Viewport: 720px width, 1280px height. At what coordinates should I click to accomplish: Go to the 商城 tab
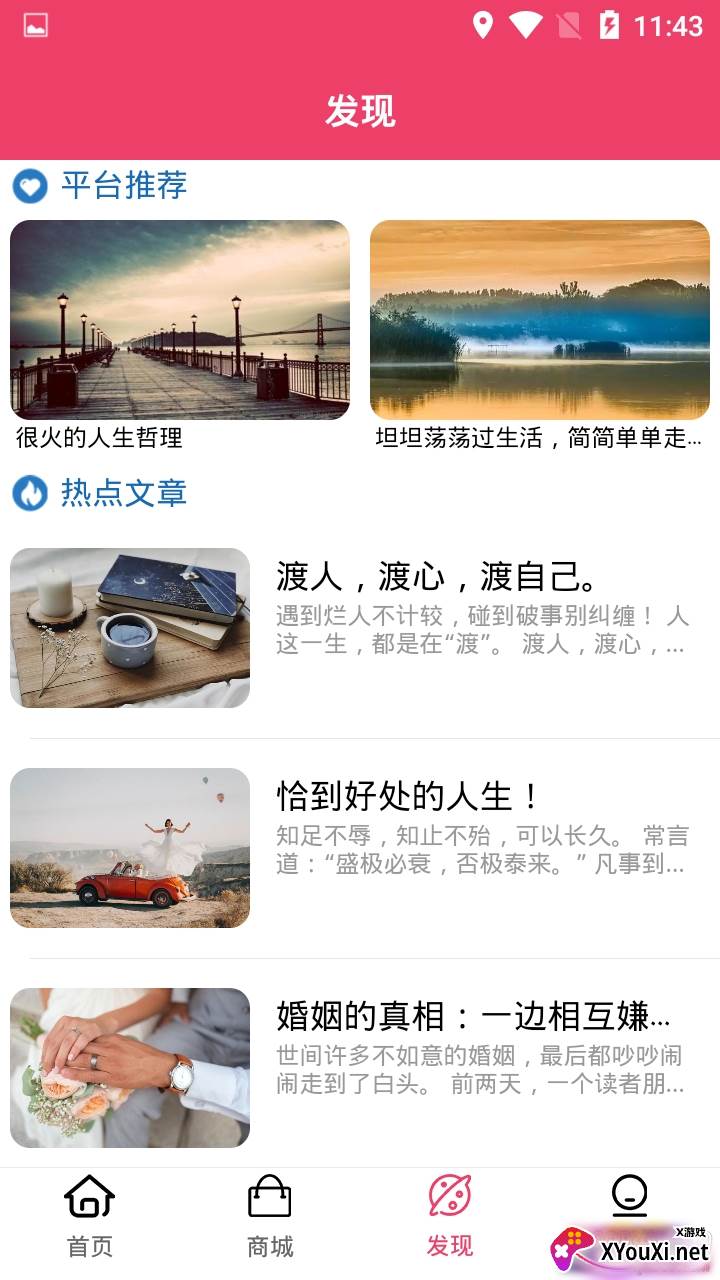pyautogui.click(x=270, y=1216)
